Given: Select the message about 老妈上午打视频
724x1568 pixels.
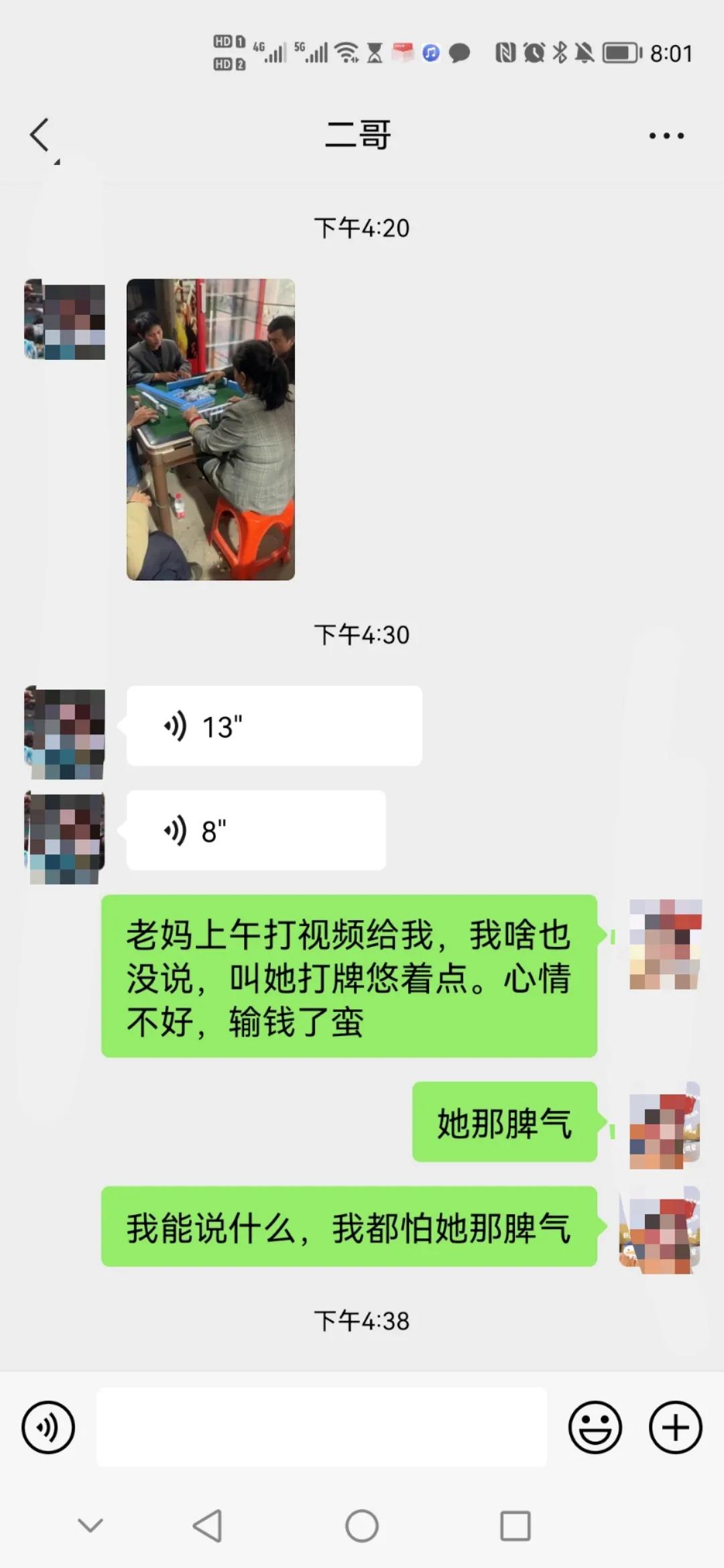Looking at the screenshot, I should point(347,982).
